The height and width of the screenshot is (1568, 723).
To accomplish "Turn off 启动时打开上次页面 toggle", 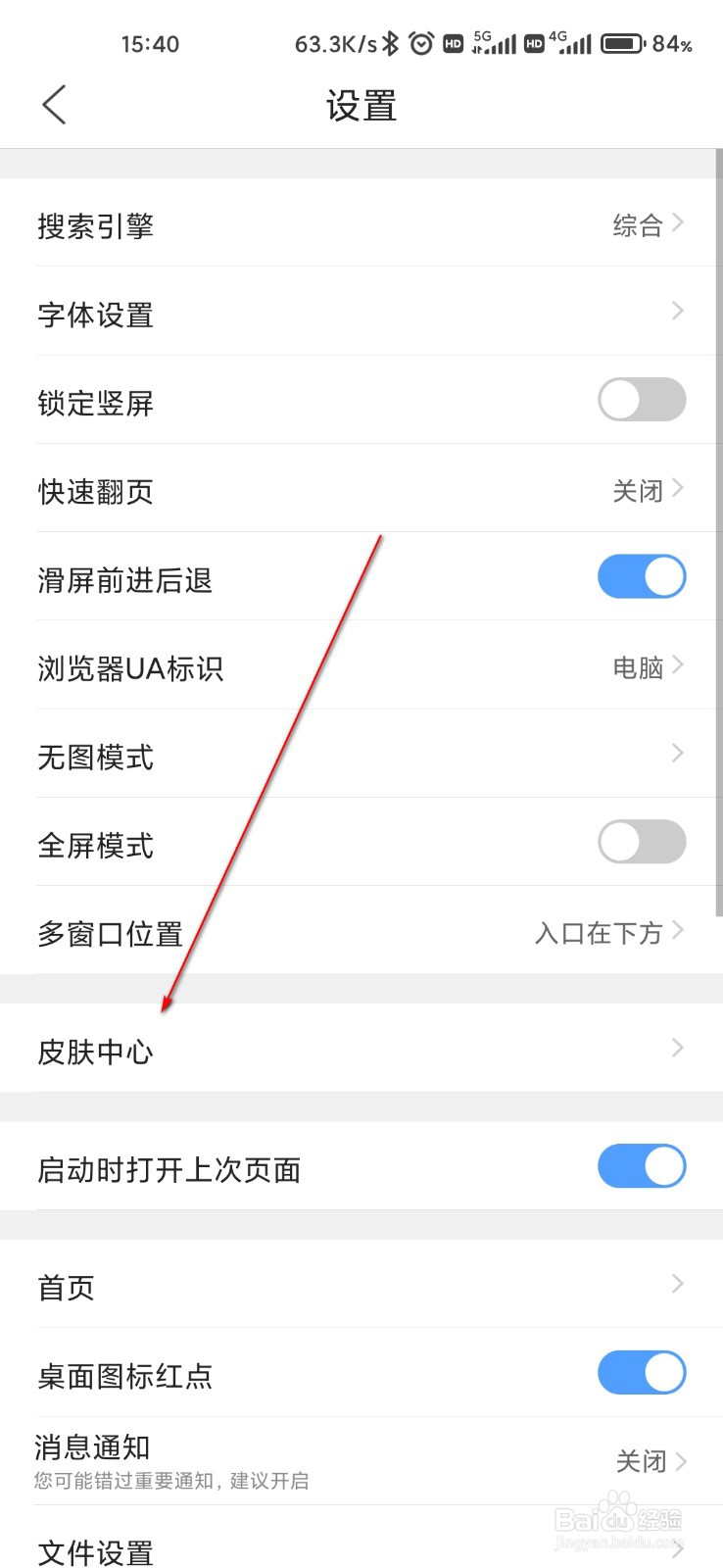I will (642, 1166).
